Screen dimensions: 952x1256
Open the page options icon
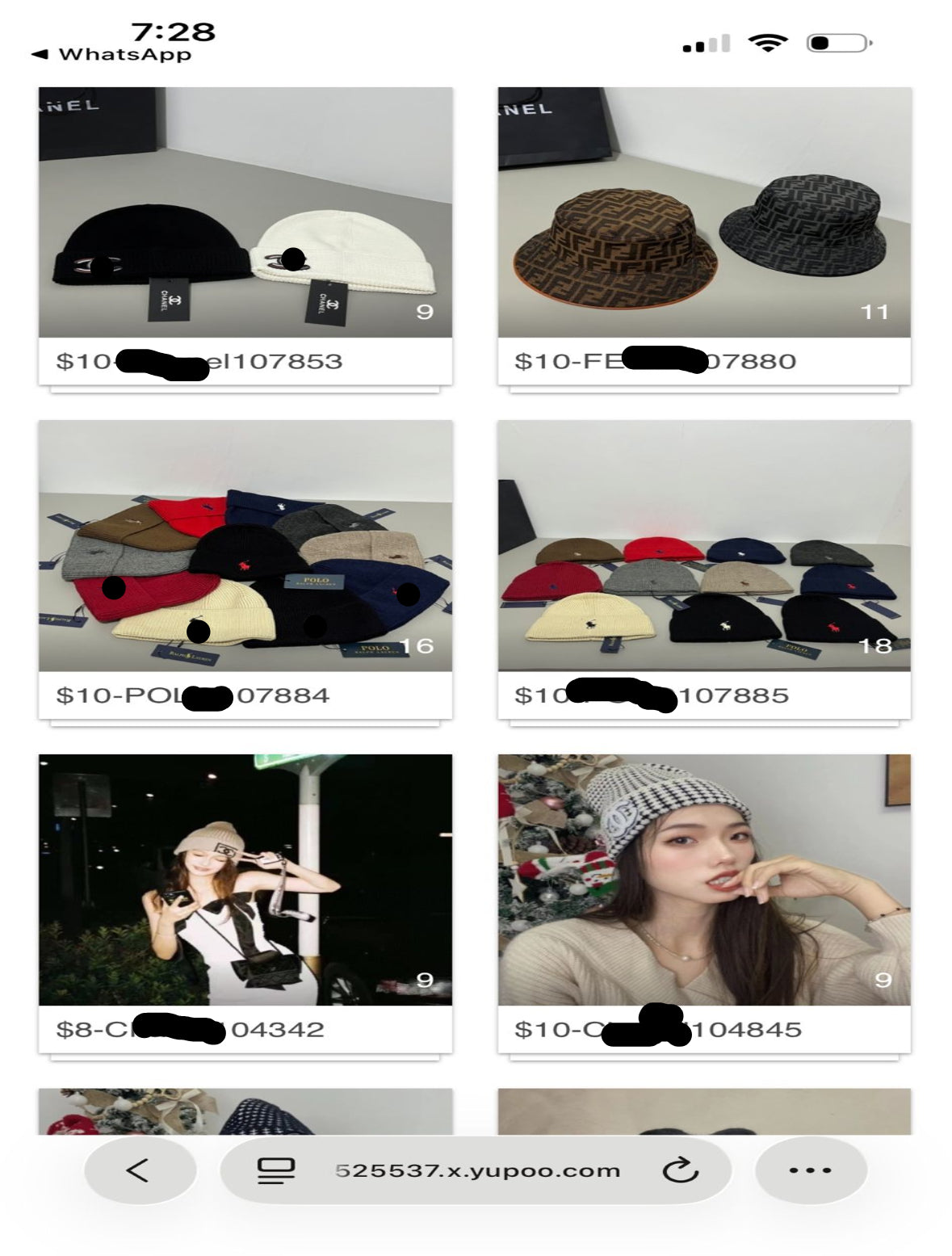(x=275, y=1170)
